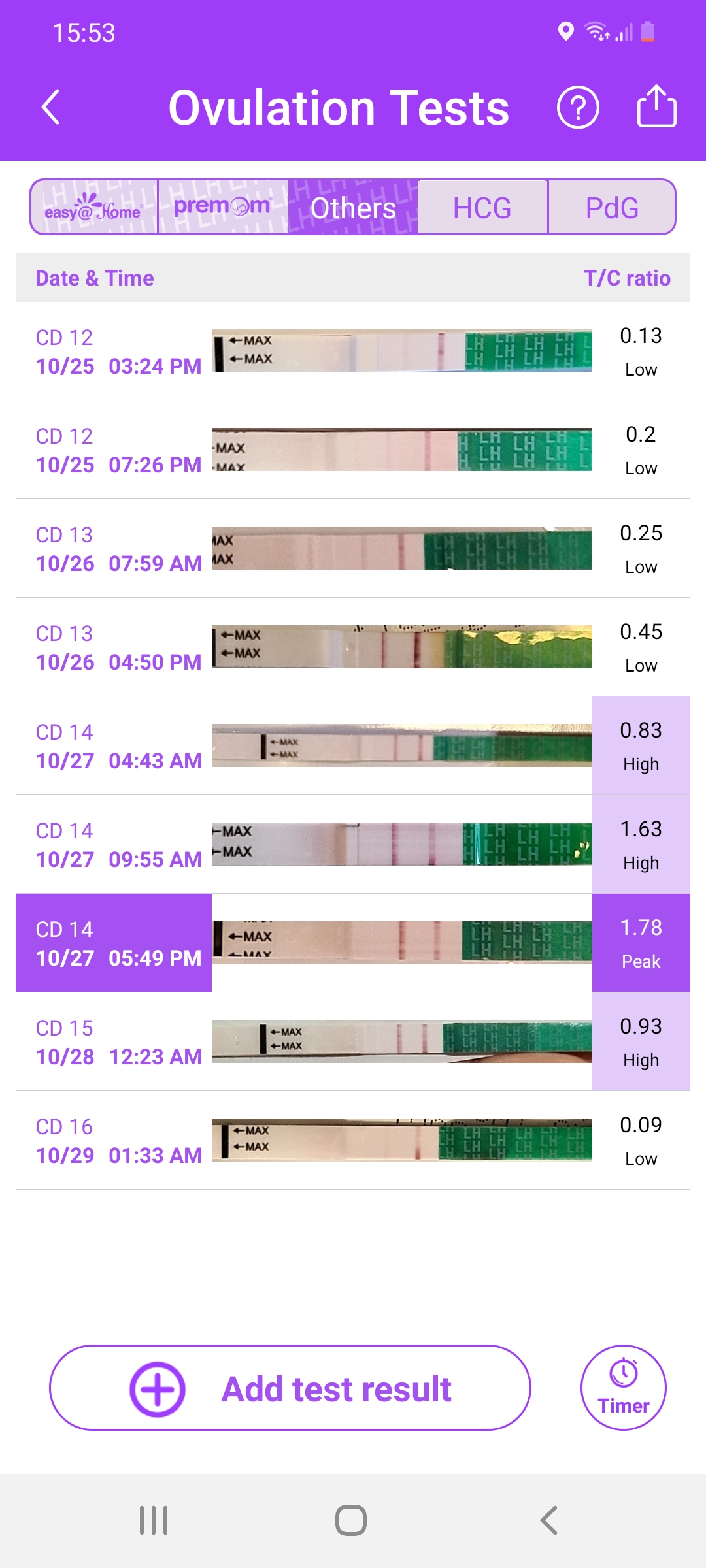Switch to the Premom tab
The height and width of the screenshot is (1568, 706).
tap(223, 208)
